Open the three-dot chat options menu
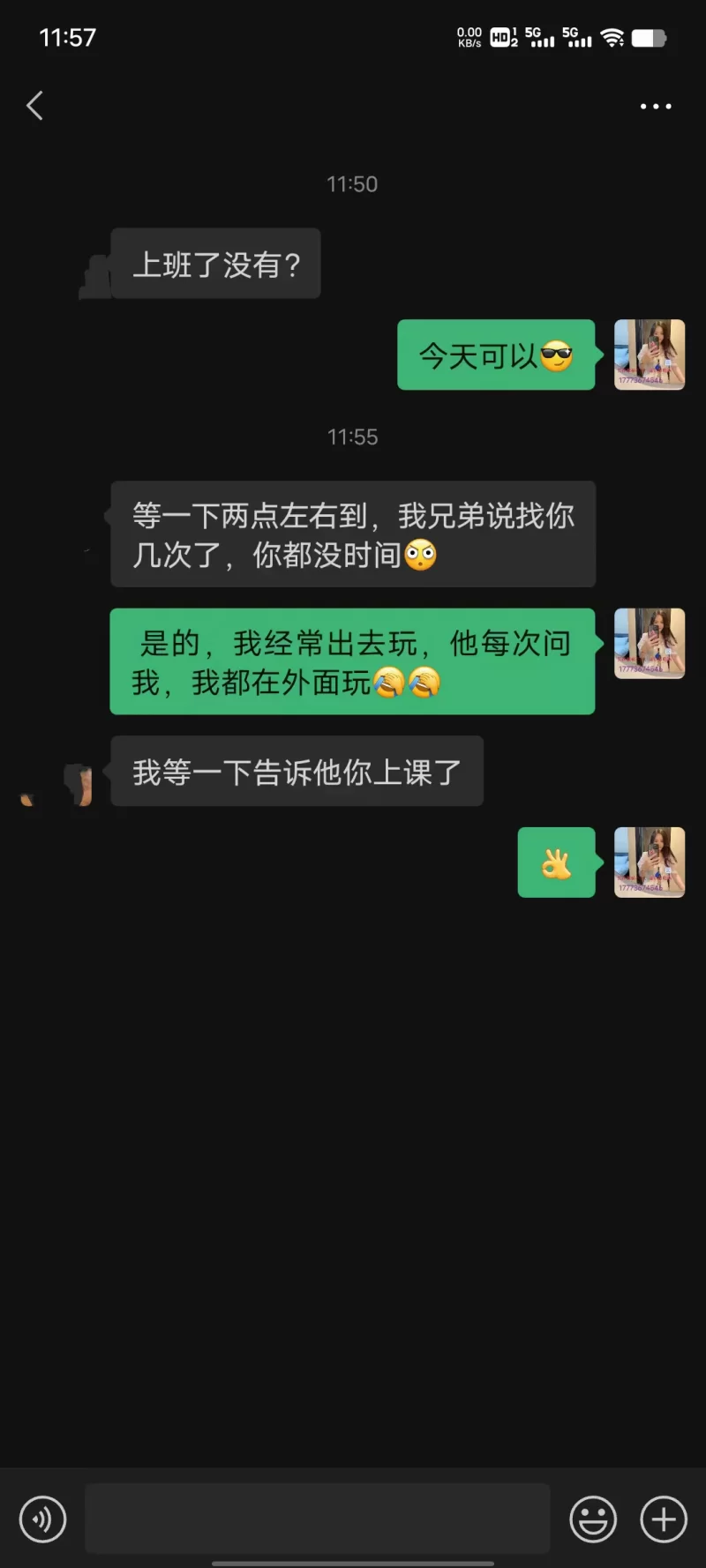 point(655,106)
